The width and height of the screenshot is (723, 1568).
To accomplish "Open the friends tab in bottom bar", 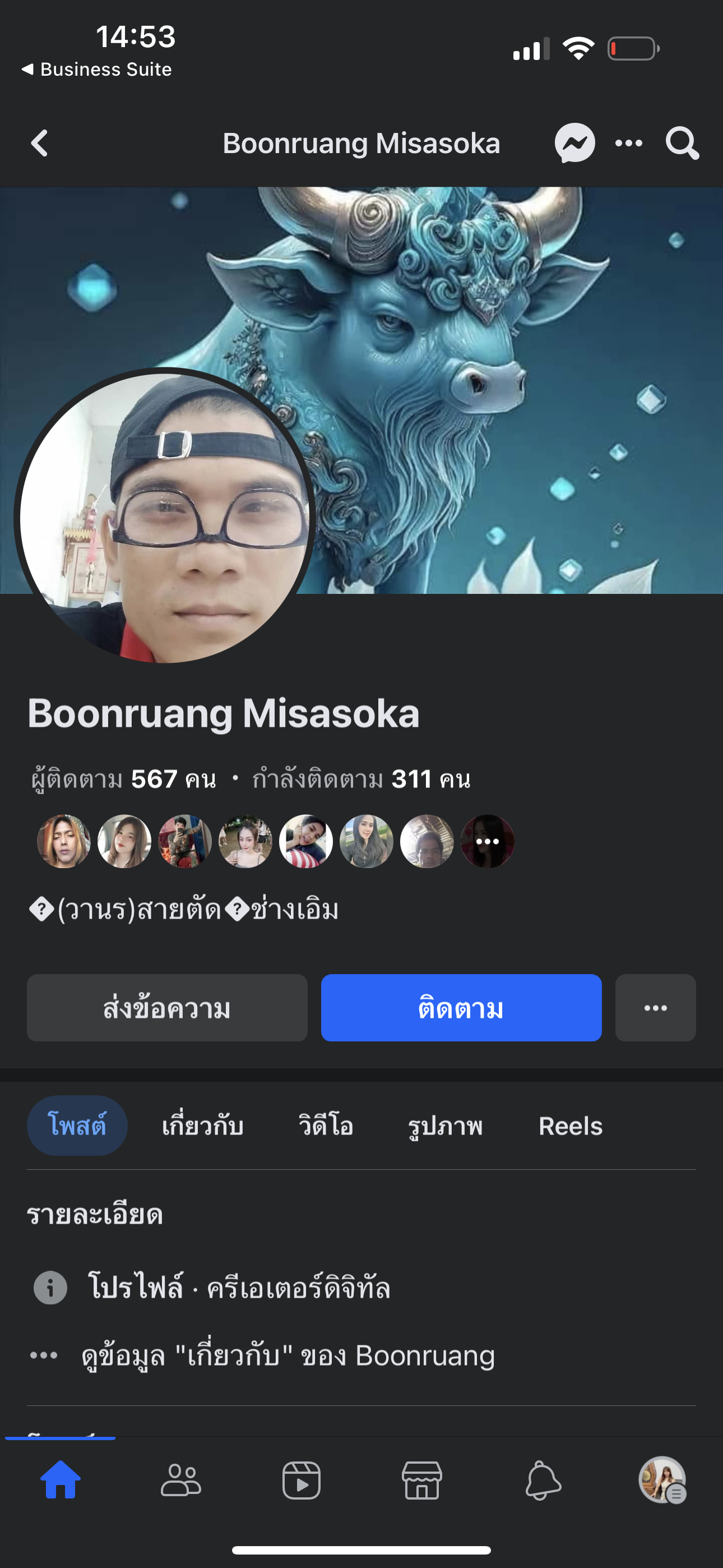I will click(180, 1481).
